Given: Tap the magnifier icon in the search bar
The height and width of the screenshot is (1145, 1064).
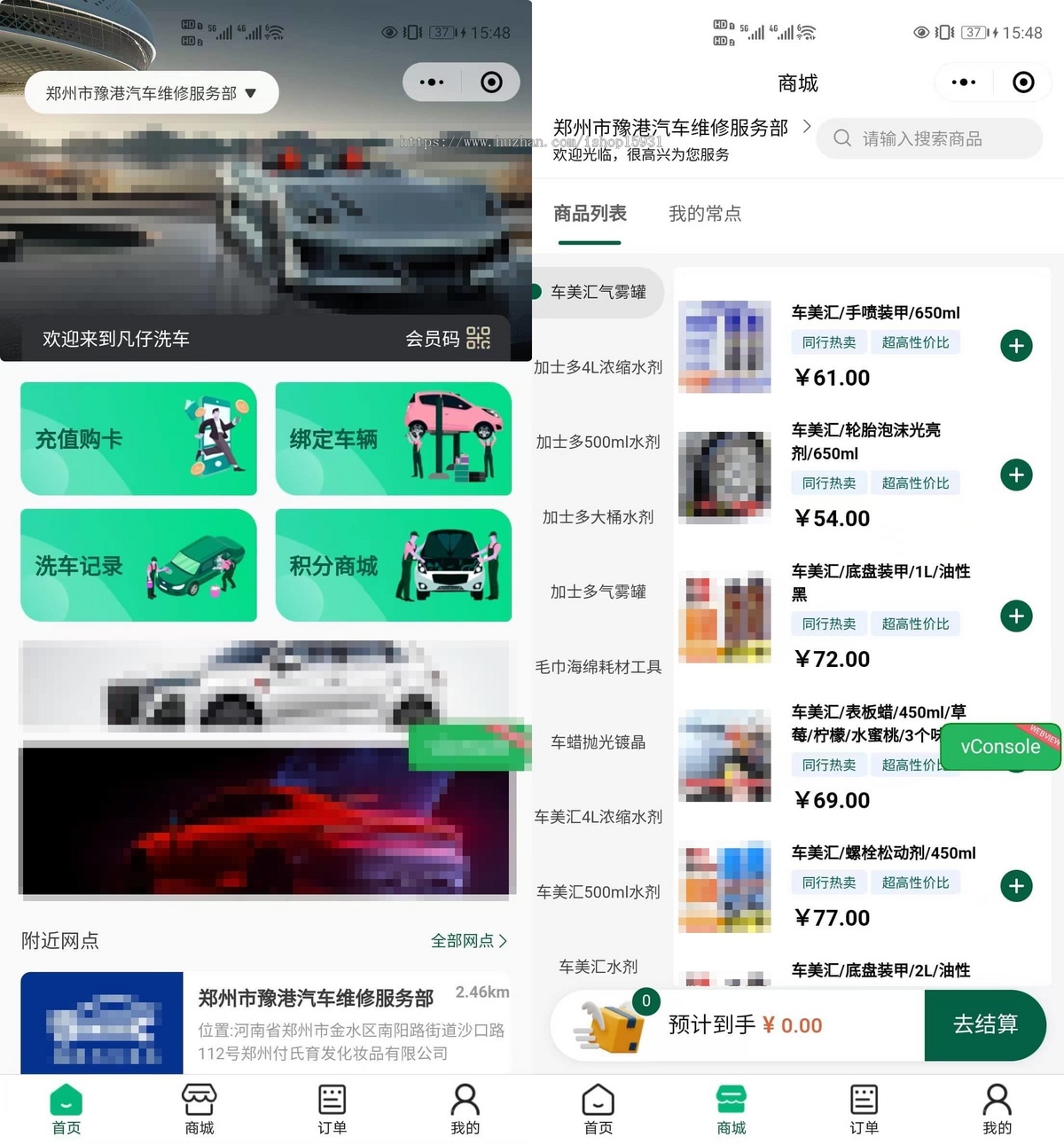Looking at the screenshot, I should pyautogui.click(x=841, y=138).
